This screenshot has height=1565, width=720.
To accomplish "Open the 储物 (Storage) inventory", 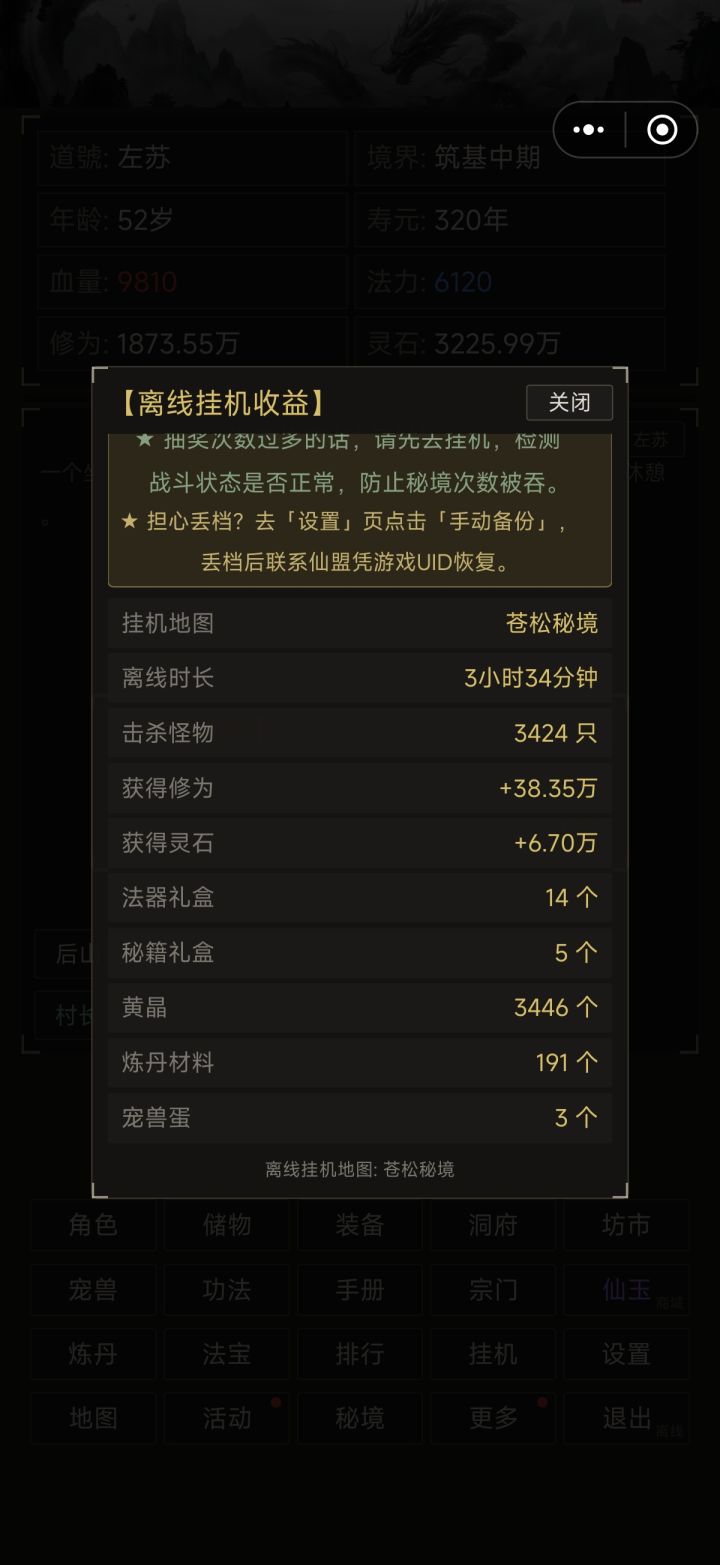I will coord(226,1225).
